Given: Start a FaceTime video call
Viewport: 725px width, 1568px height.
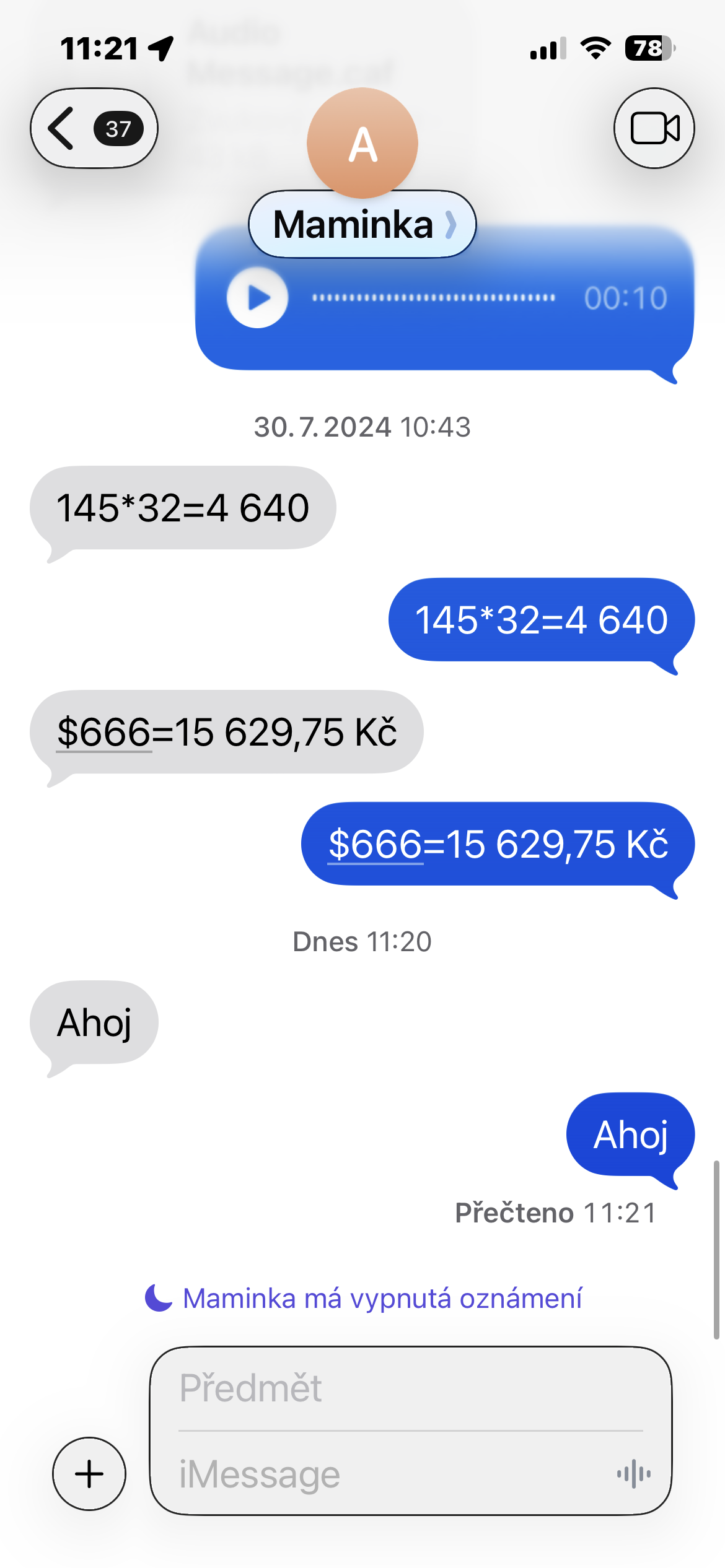Looking at the screenshot, I should [654, 128].
